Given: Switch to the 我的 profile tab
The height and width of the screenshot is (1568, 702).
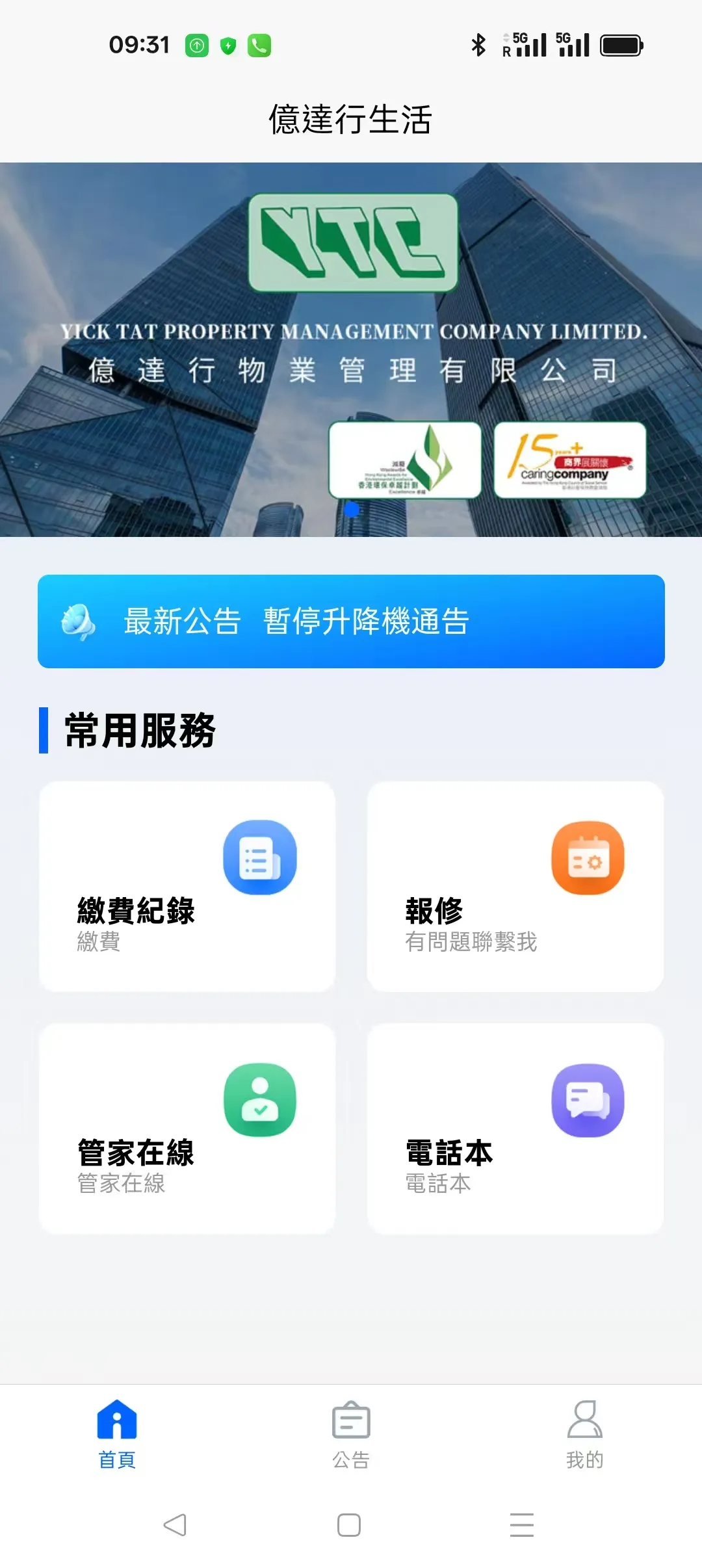Looking at the screenshot, I should (584, 1433).
